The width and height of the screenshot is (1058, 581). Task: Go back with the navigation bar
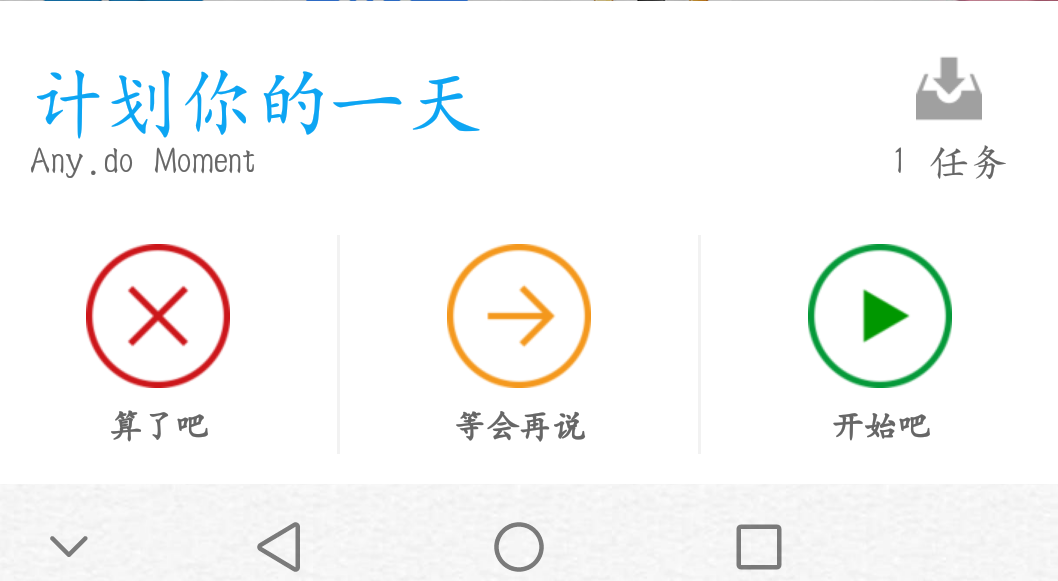279,547
